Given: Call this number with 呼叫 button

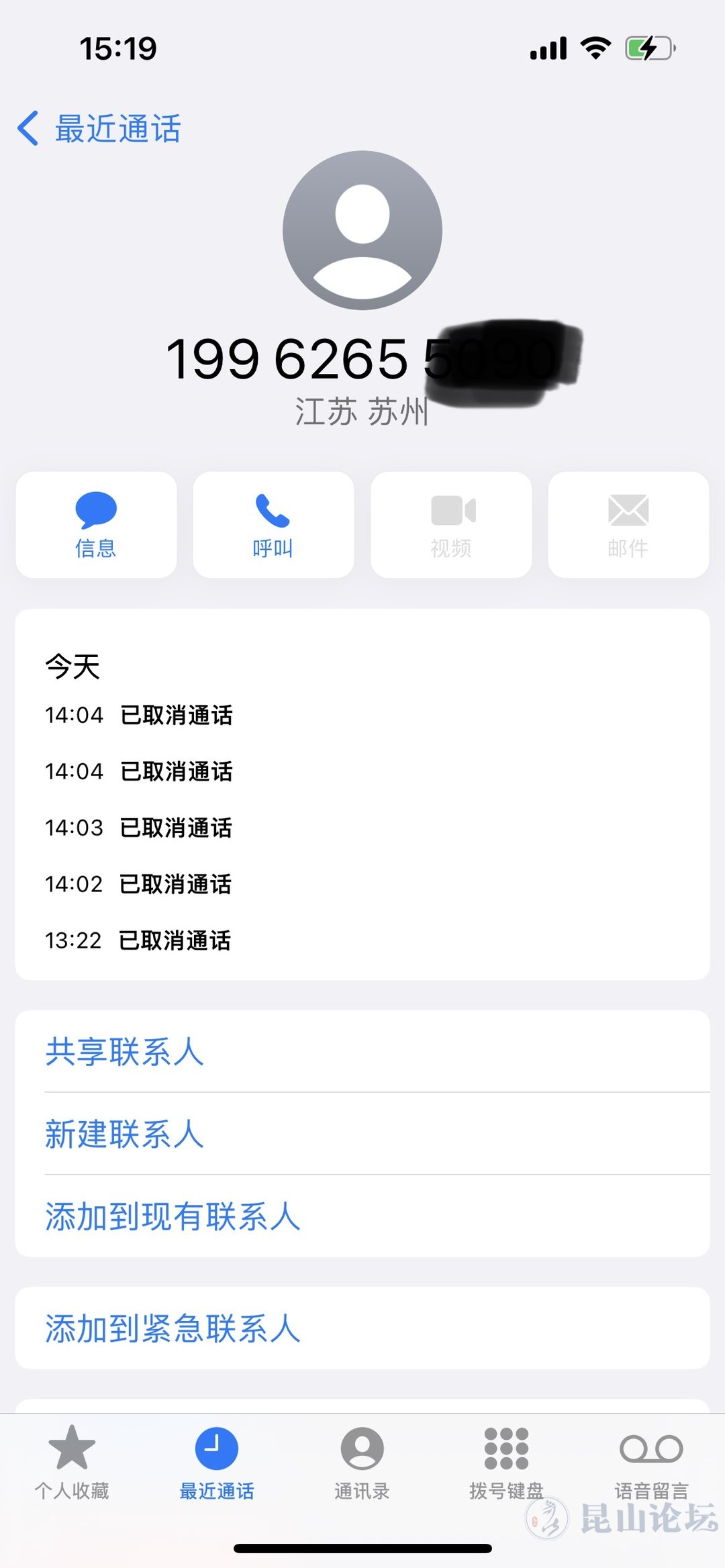Looking at the screenshot, I should point(273,525).
